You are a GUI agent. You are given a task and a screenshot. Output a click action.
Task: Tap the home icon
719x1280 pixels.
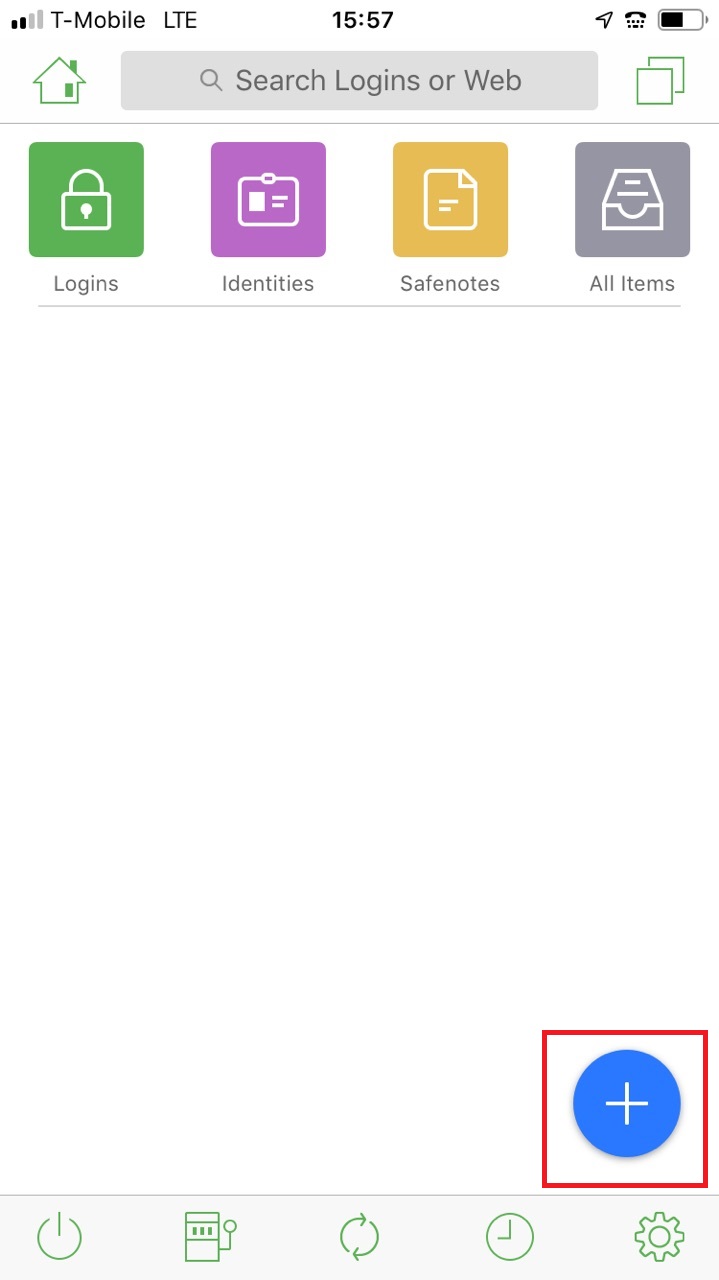(60, 81)
